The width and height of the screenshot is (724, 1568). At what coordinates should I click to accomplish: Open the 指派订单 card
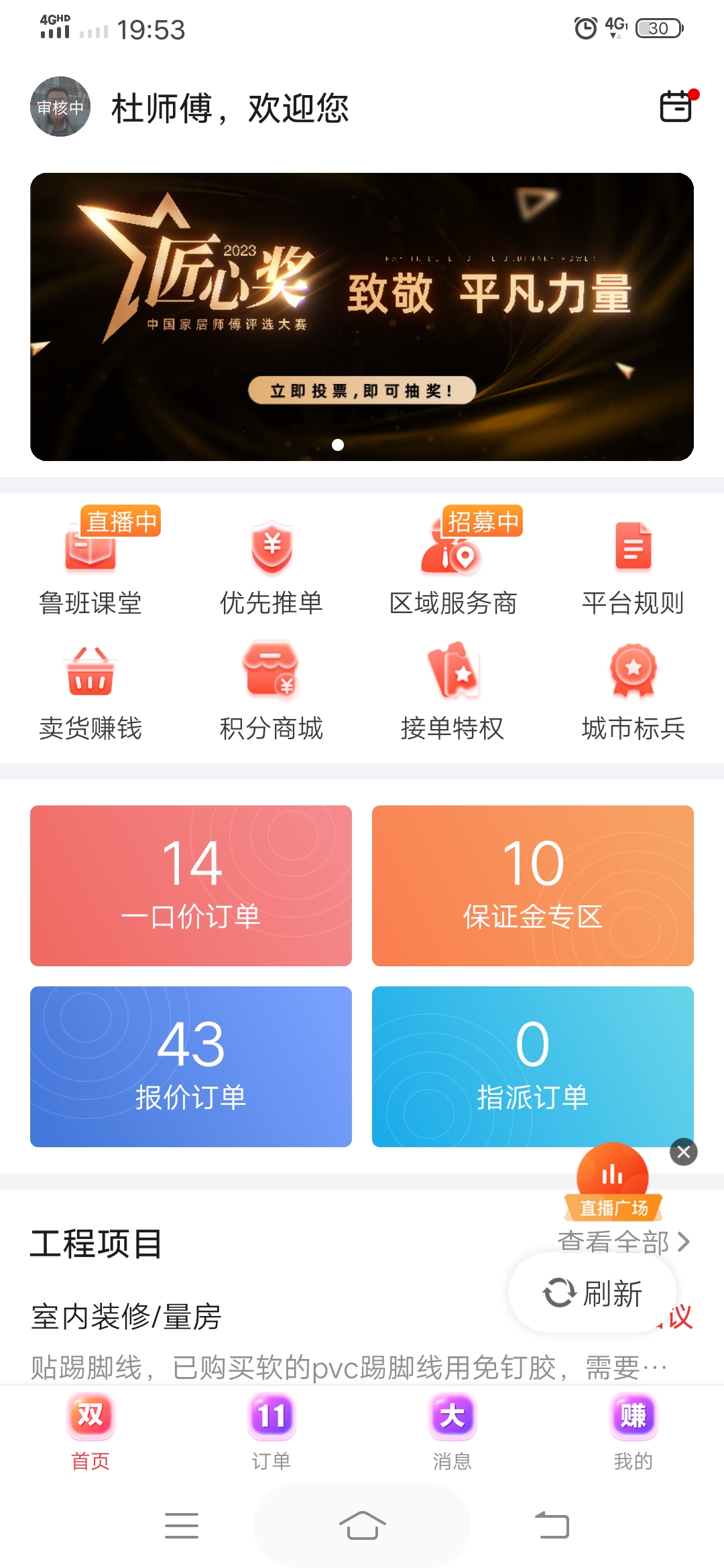[533, 1066]
